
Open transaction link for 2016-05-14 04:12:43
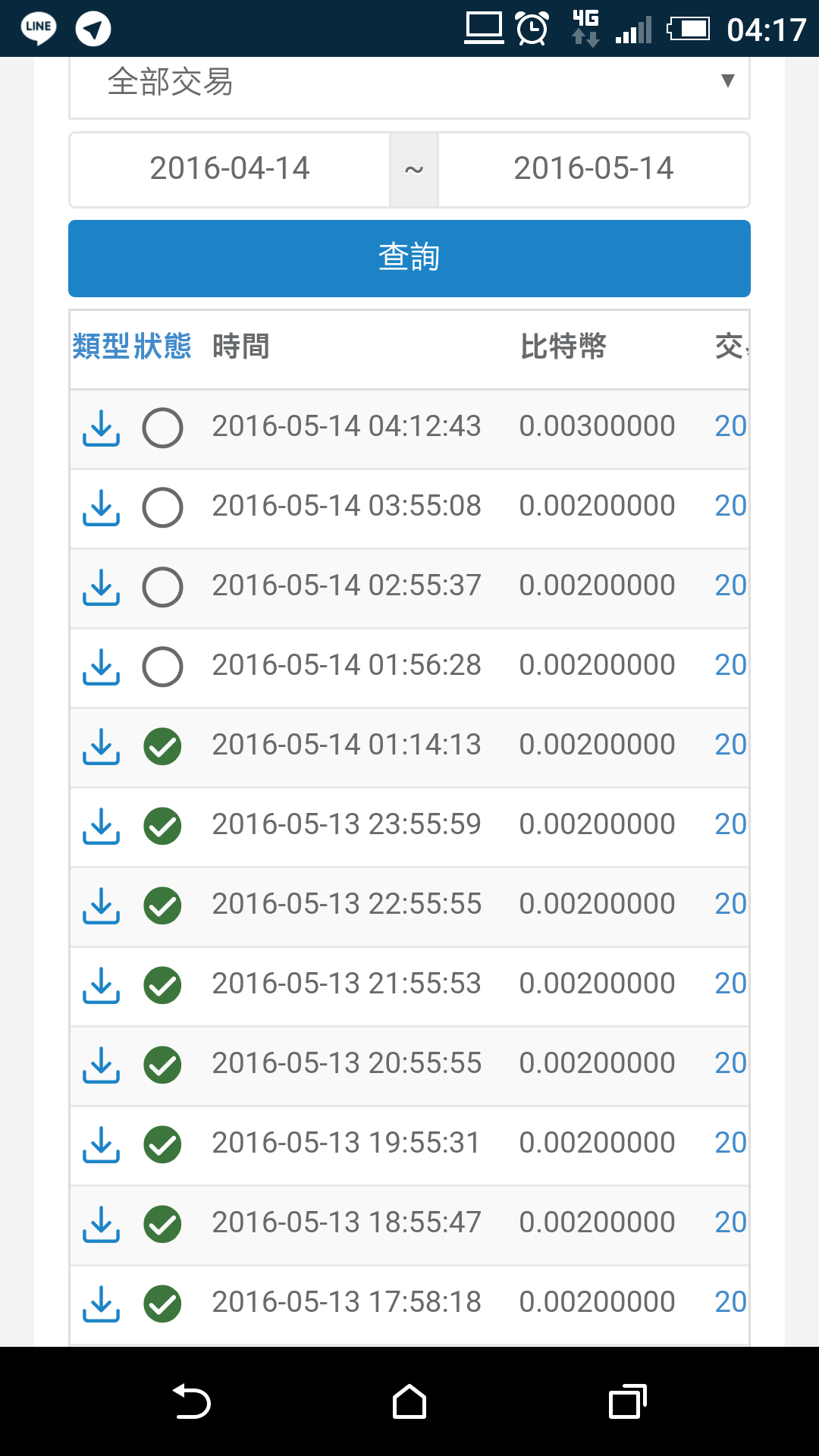point(731,426)
